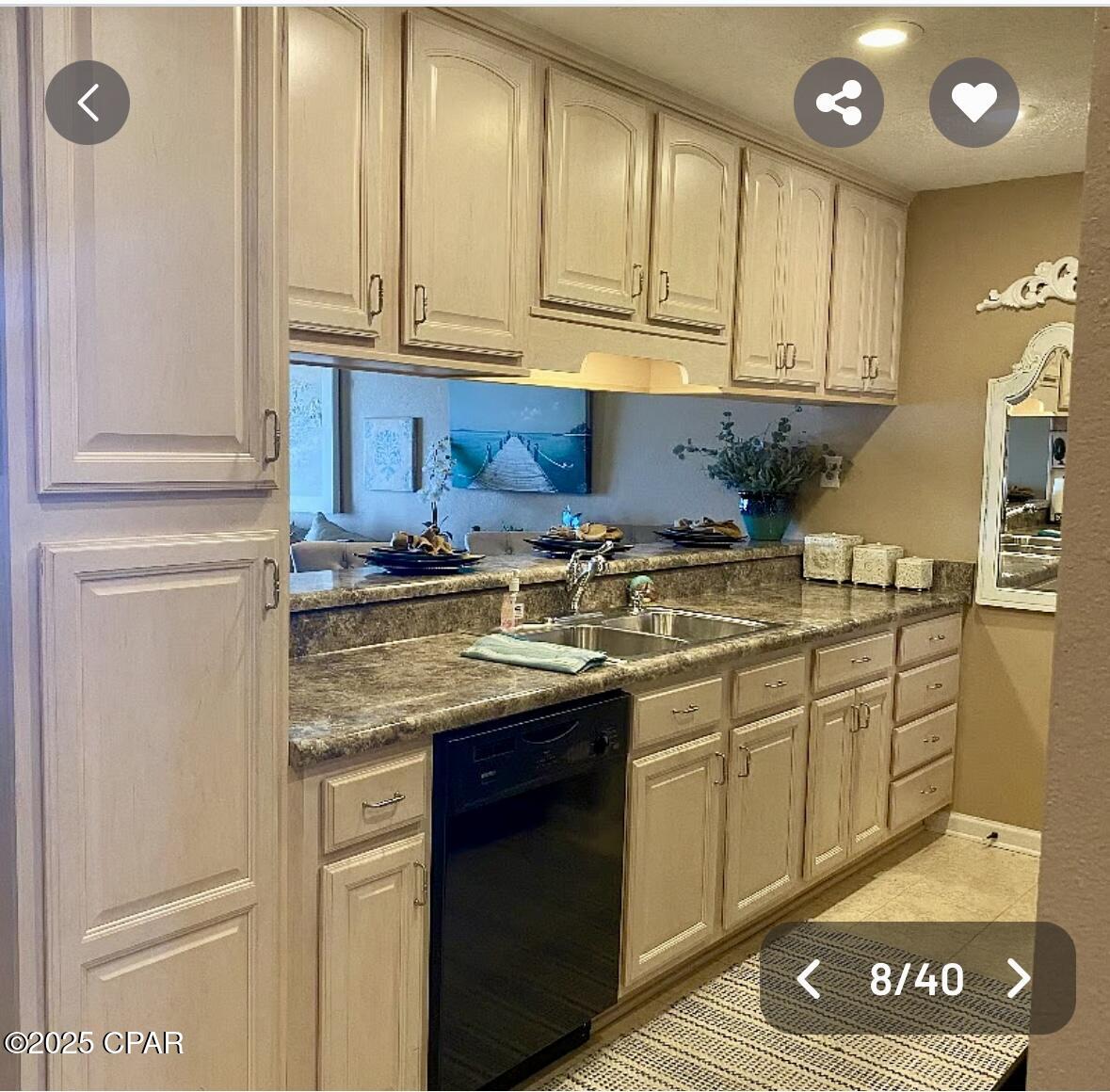
Task: Advance to the next photo
Action: [1019, 979]
